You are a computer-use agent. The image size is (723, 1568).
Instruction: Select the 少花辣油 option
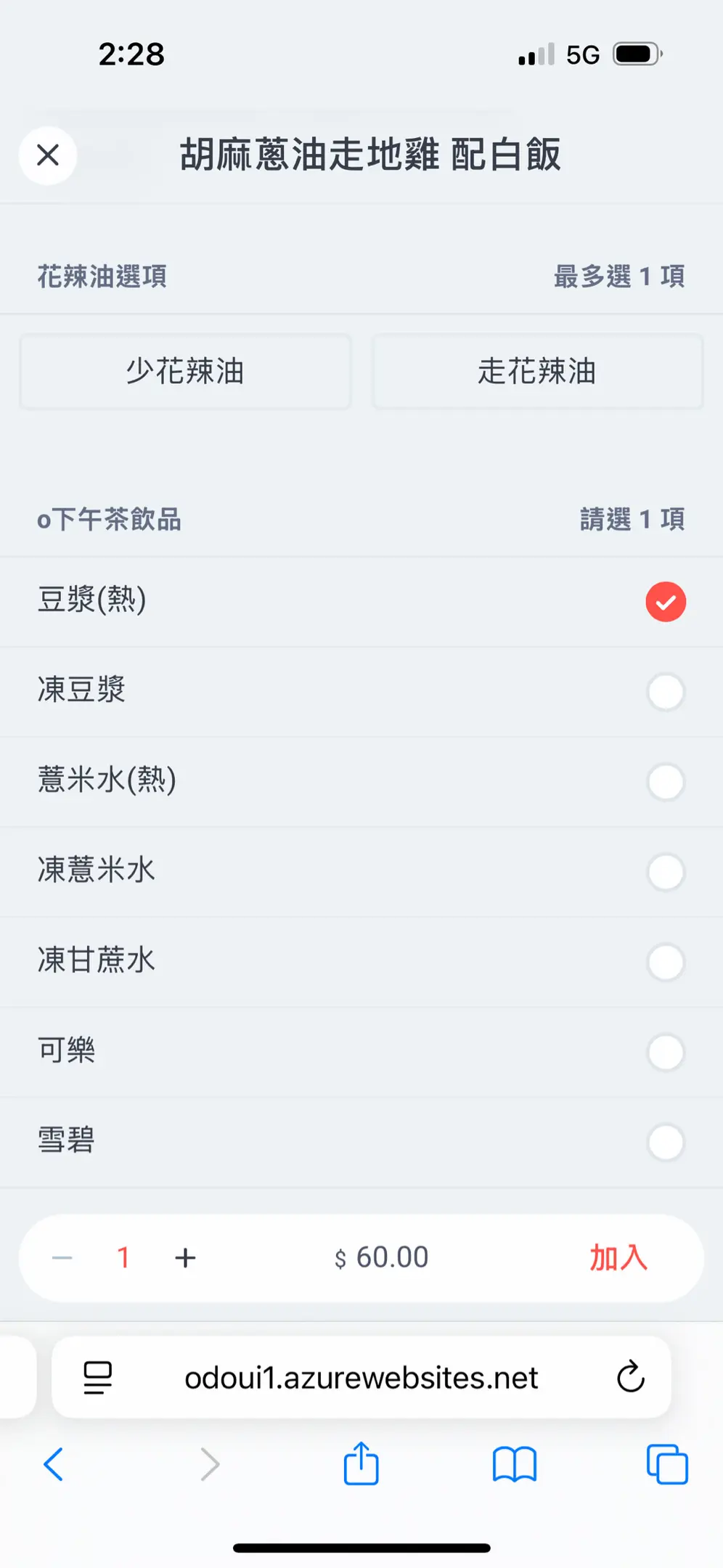(x=186, y=372)
